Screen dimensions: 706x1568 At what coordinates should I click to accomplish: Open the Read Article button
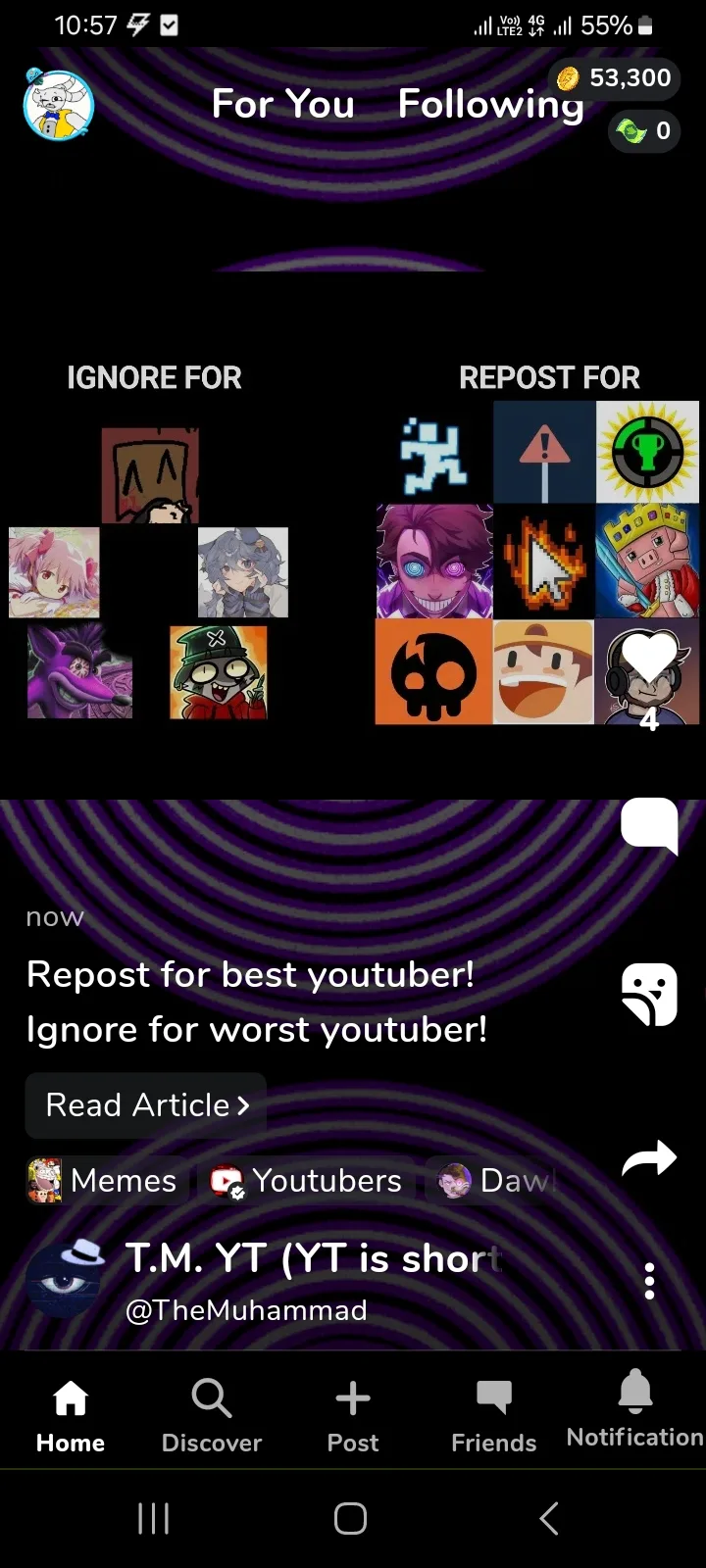pos(146,1105)
